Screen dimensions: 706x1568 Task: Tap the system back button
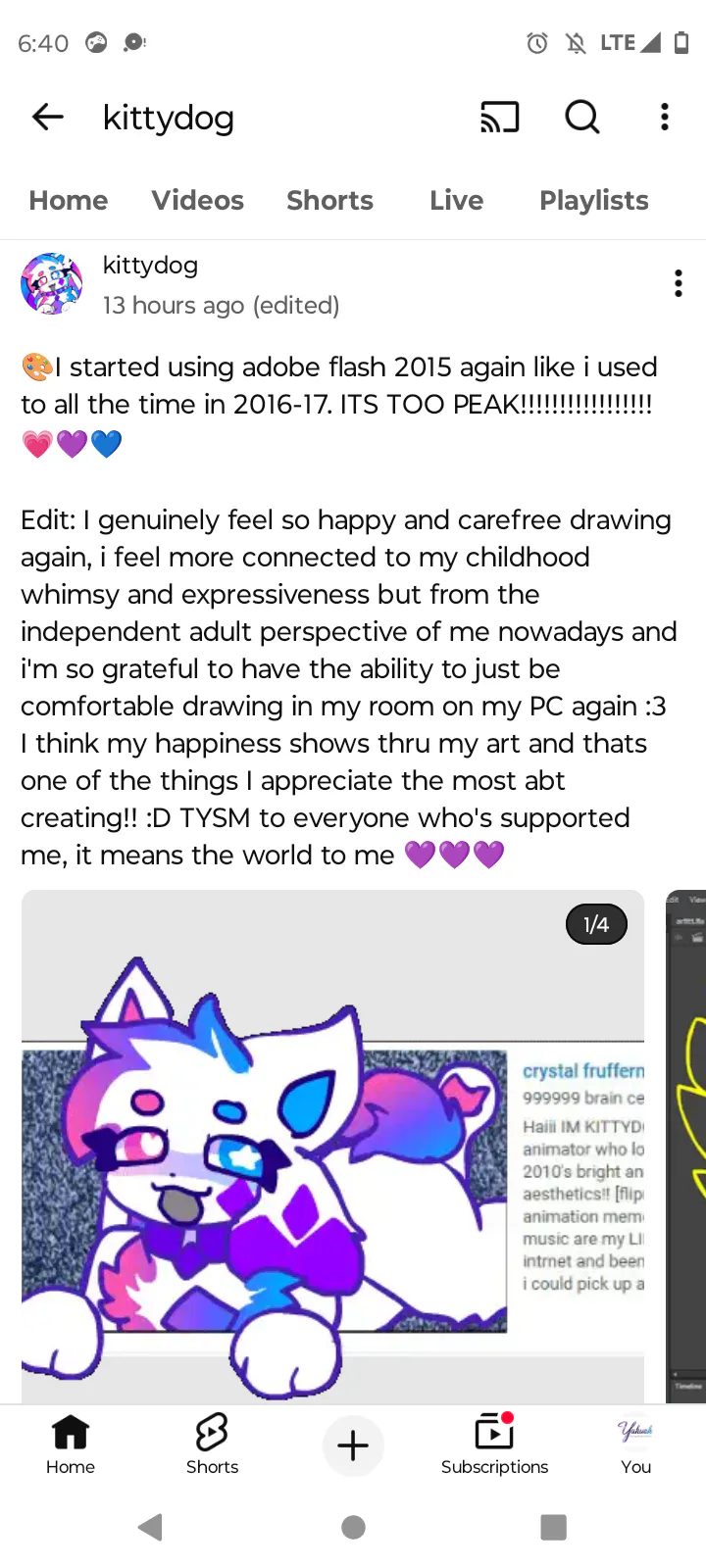point(150,1527)
